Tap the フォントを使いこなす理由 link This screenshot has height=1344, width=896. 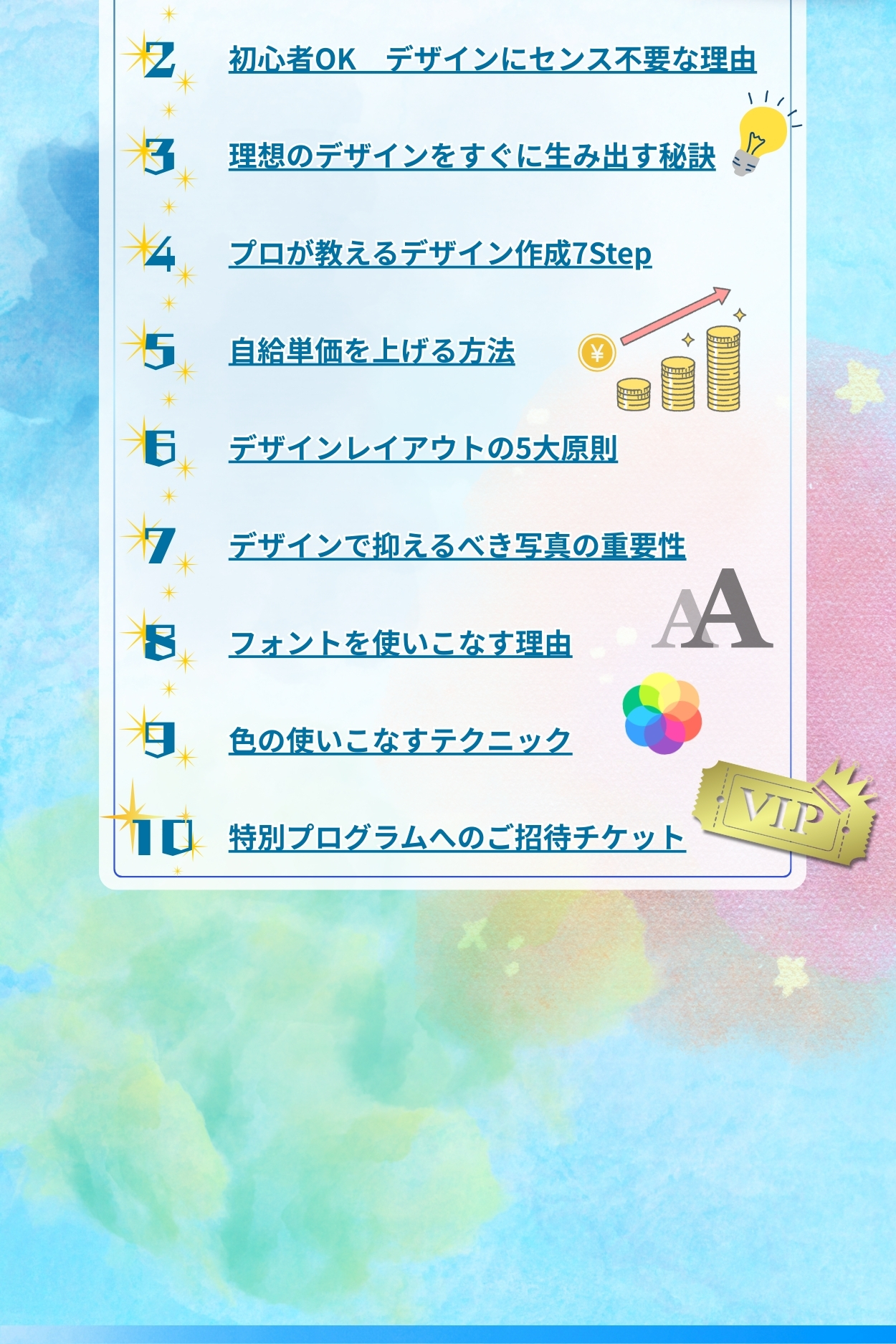[x=400, y=644]
